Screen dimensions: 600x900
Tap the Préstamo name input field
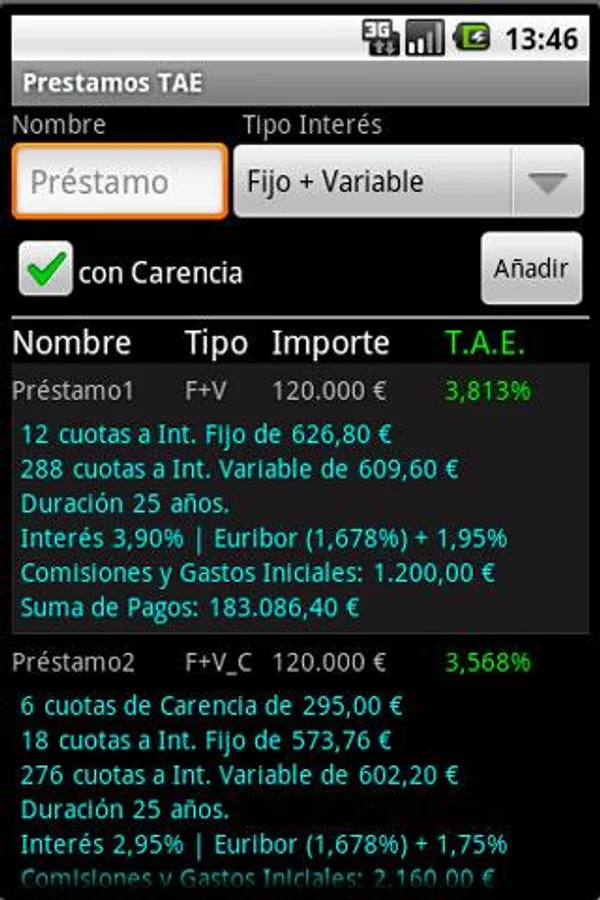[120, 182]
